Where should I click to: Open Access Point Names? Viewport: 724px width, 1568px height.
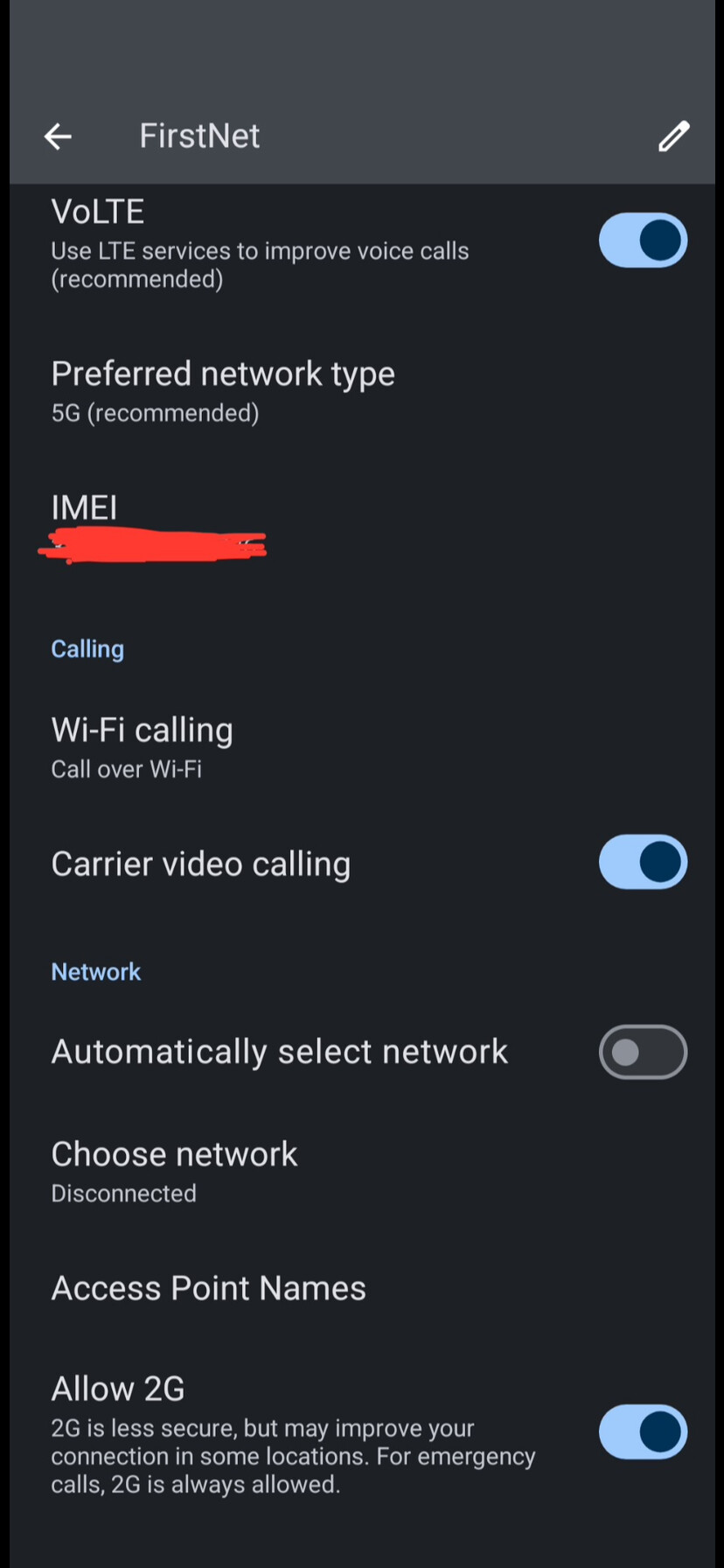coord(208,1288)
